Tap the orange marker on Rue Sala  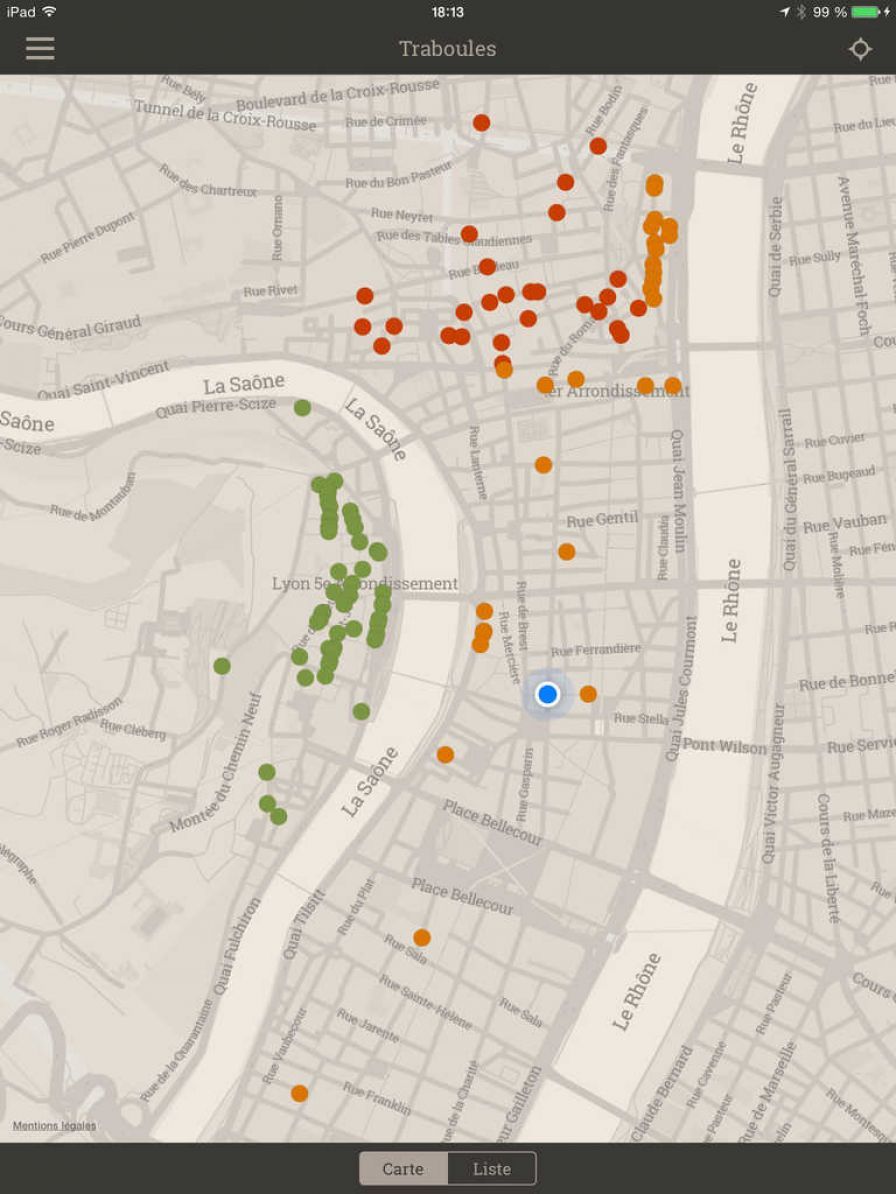422,937
